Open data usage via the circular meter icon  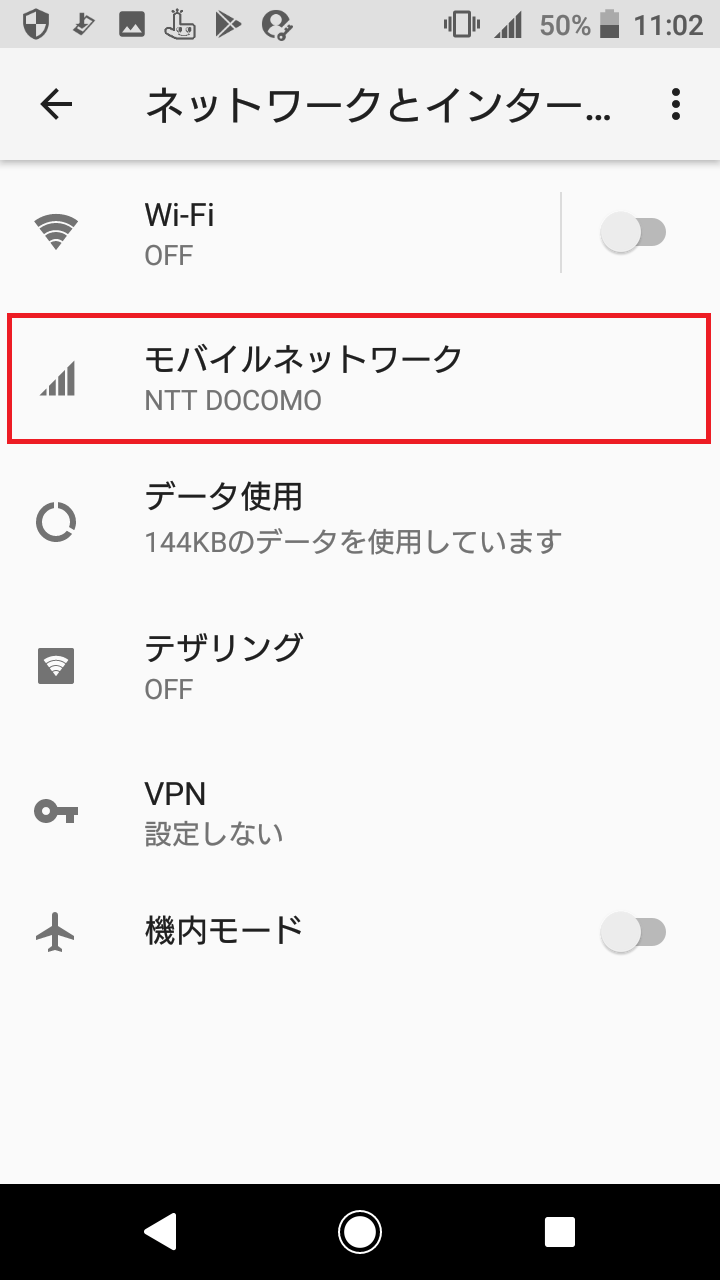pos(57,519)
